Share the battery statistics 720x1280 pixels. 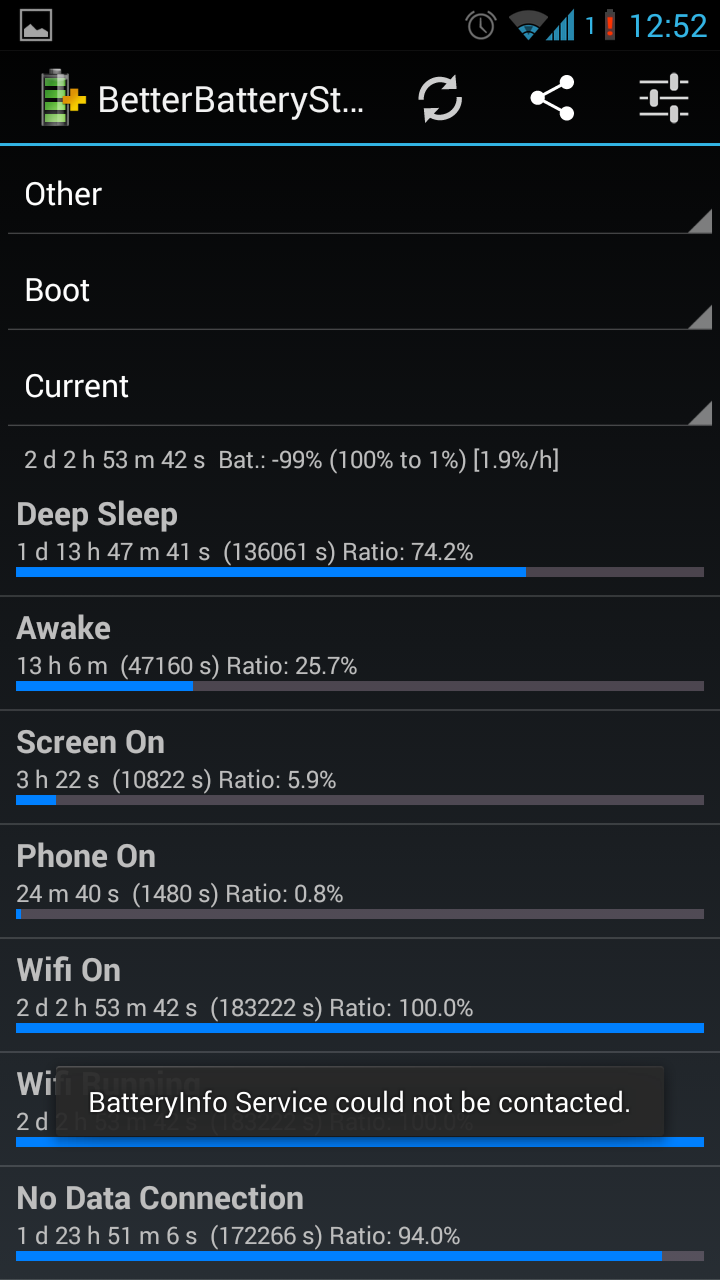coord(552,98)
